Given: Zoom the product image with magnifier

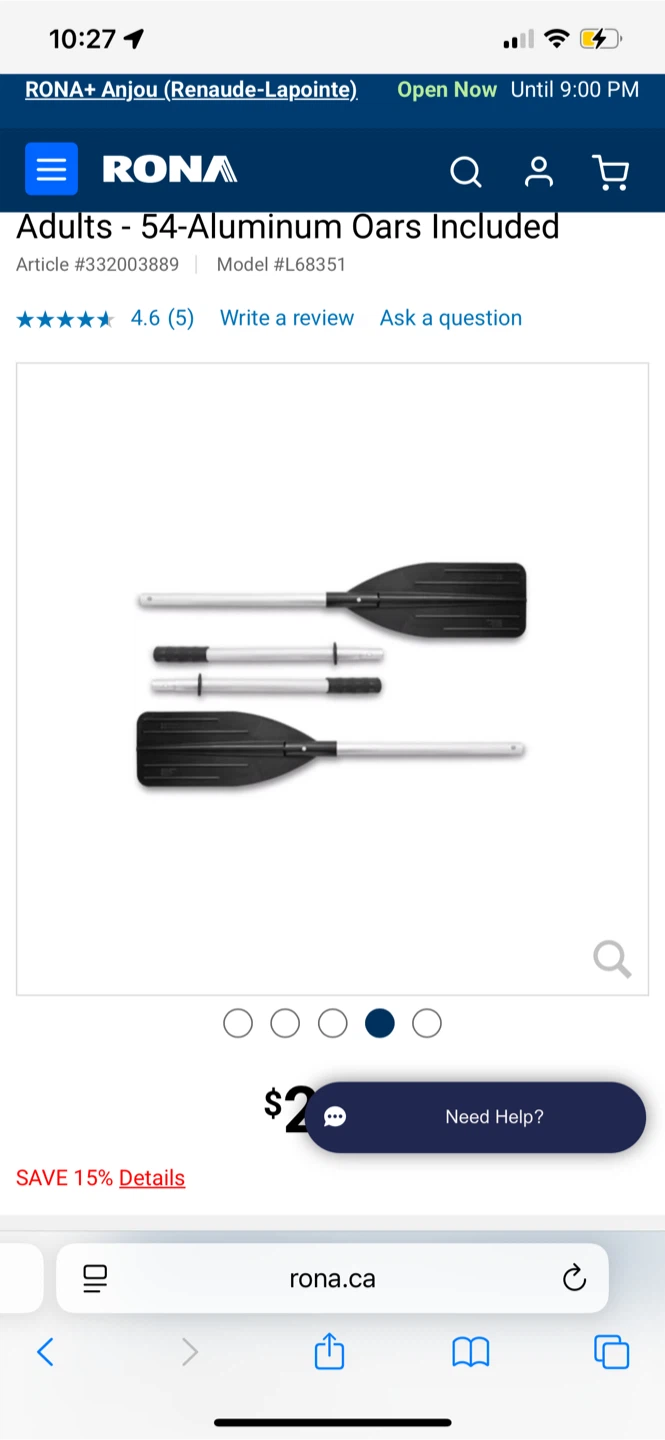Looking at the screenshot, I should [612, 959].
